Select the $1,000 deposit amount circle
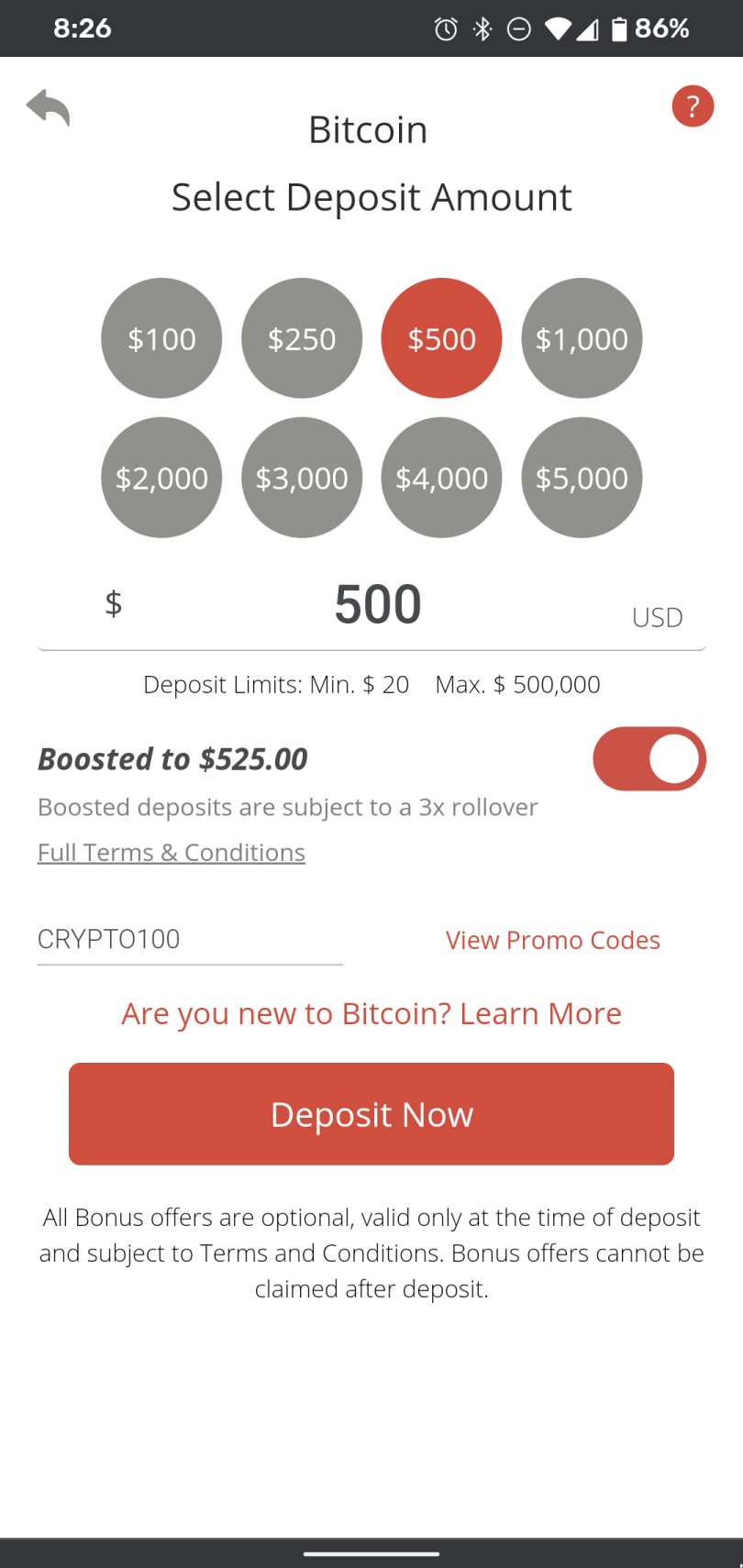The height and width of the screenshot is (1568, 743). click(581, 337)
